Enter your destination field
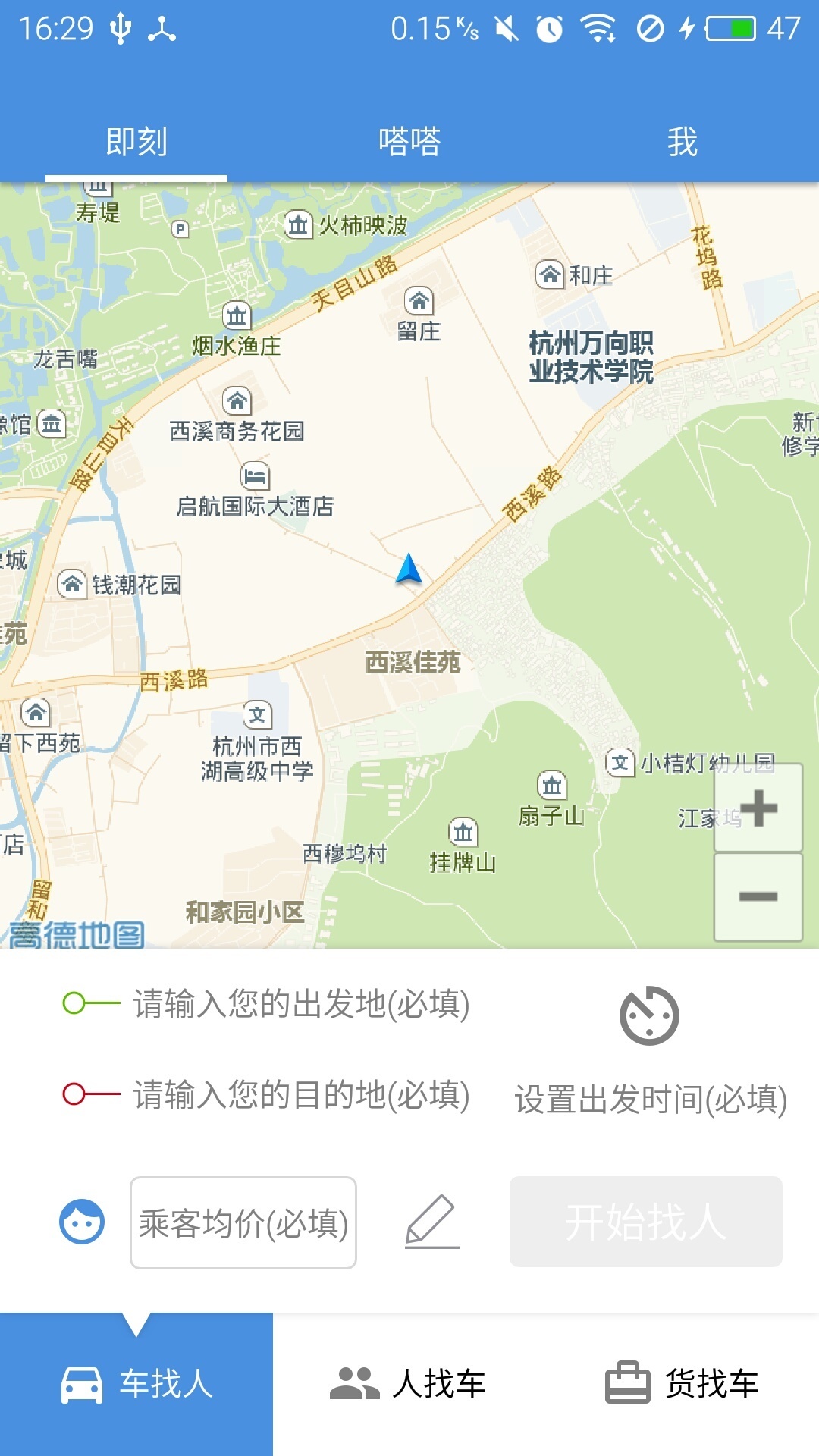819x1456 pixels. tap(301, 1095)
